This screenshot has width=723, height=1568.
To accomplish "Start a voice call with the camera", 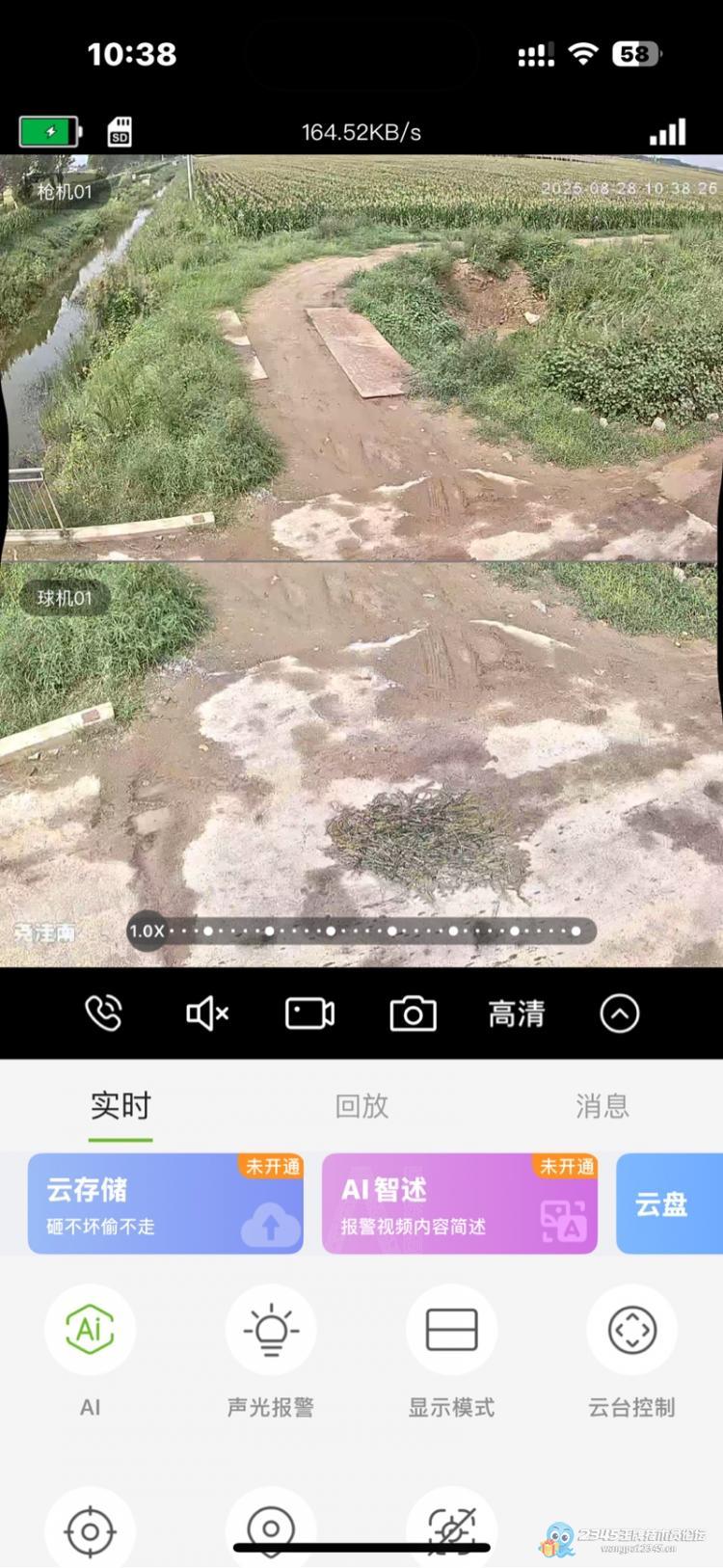I will tap(103, 1013).
